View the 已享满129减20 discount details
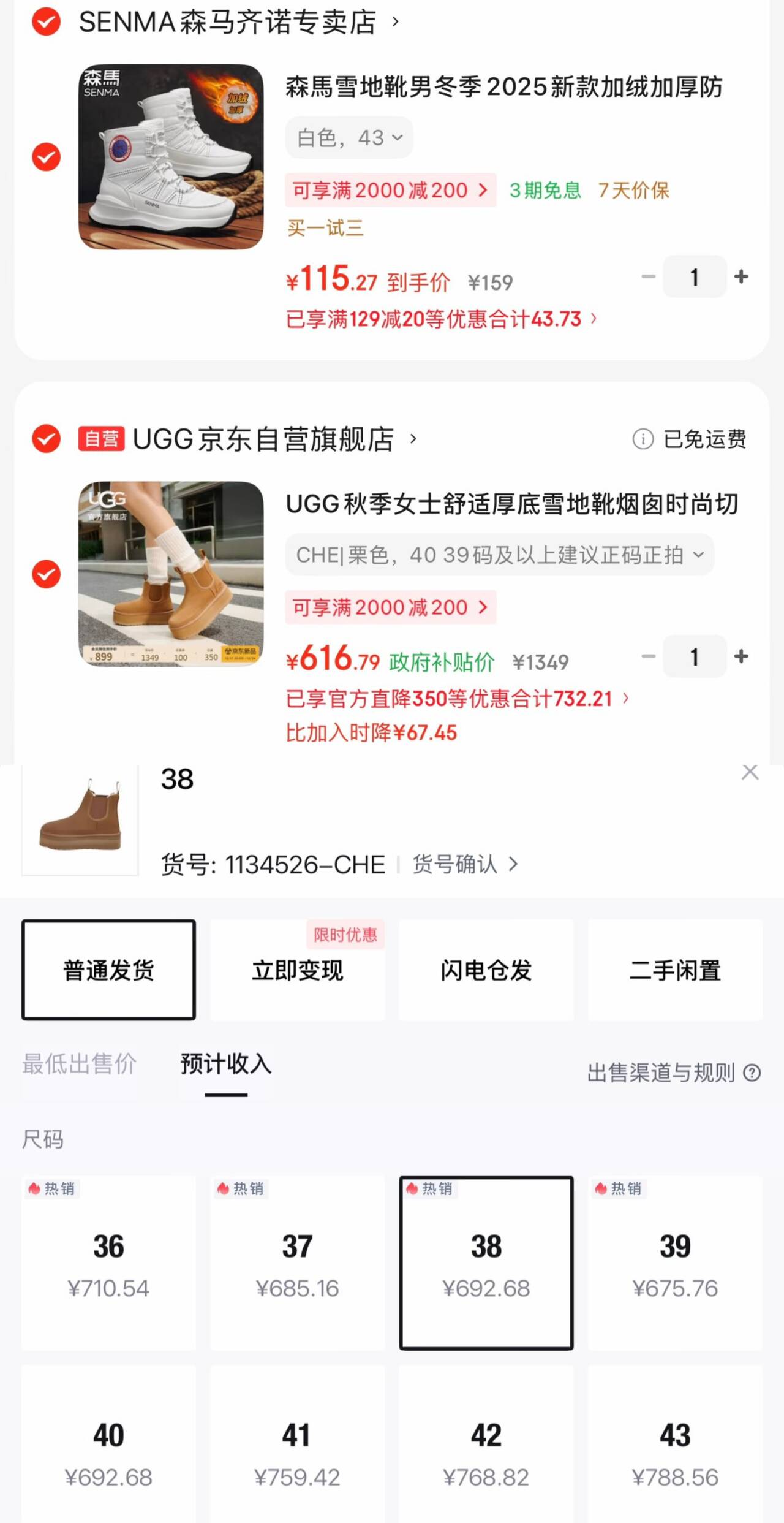Viewport: 784px width, 1523px height. point(441,319)
